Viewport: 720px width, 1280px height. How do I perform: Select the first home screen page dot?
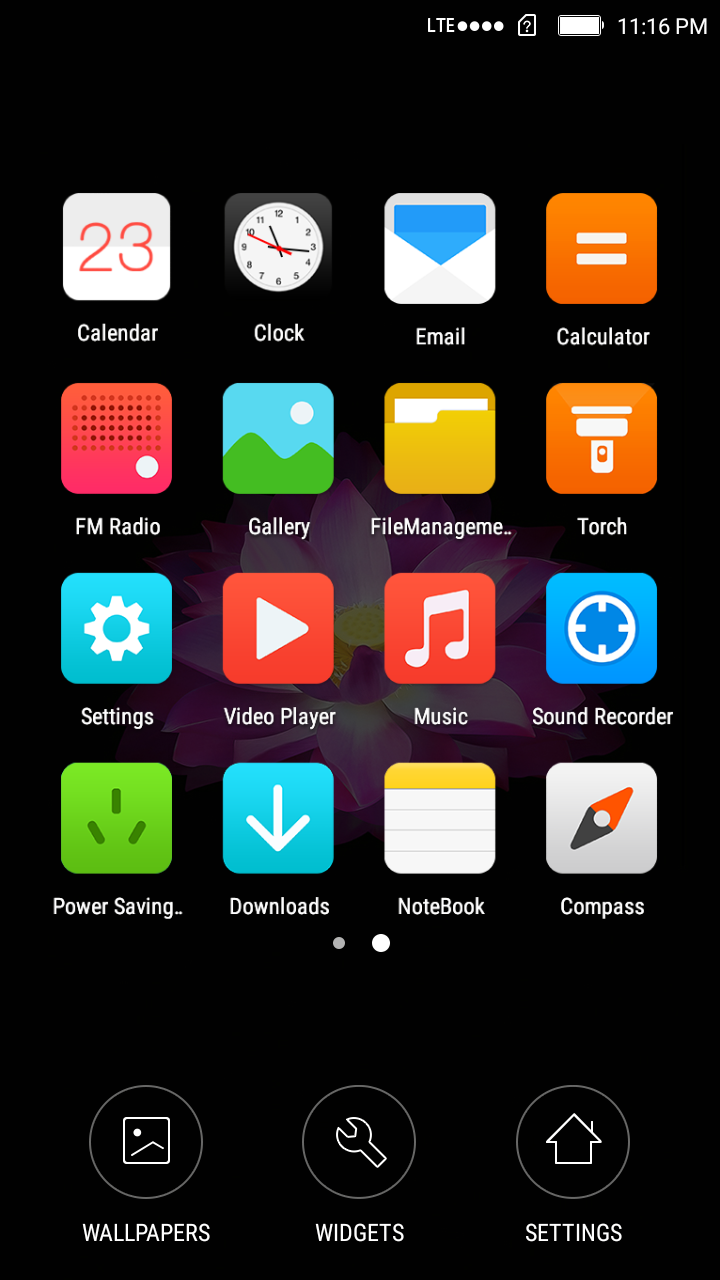[339, 942]
